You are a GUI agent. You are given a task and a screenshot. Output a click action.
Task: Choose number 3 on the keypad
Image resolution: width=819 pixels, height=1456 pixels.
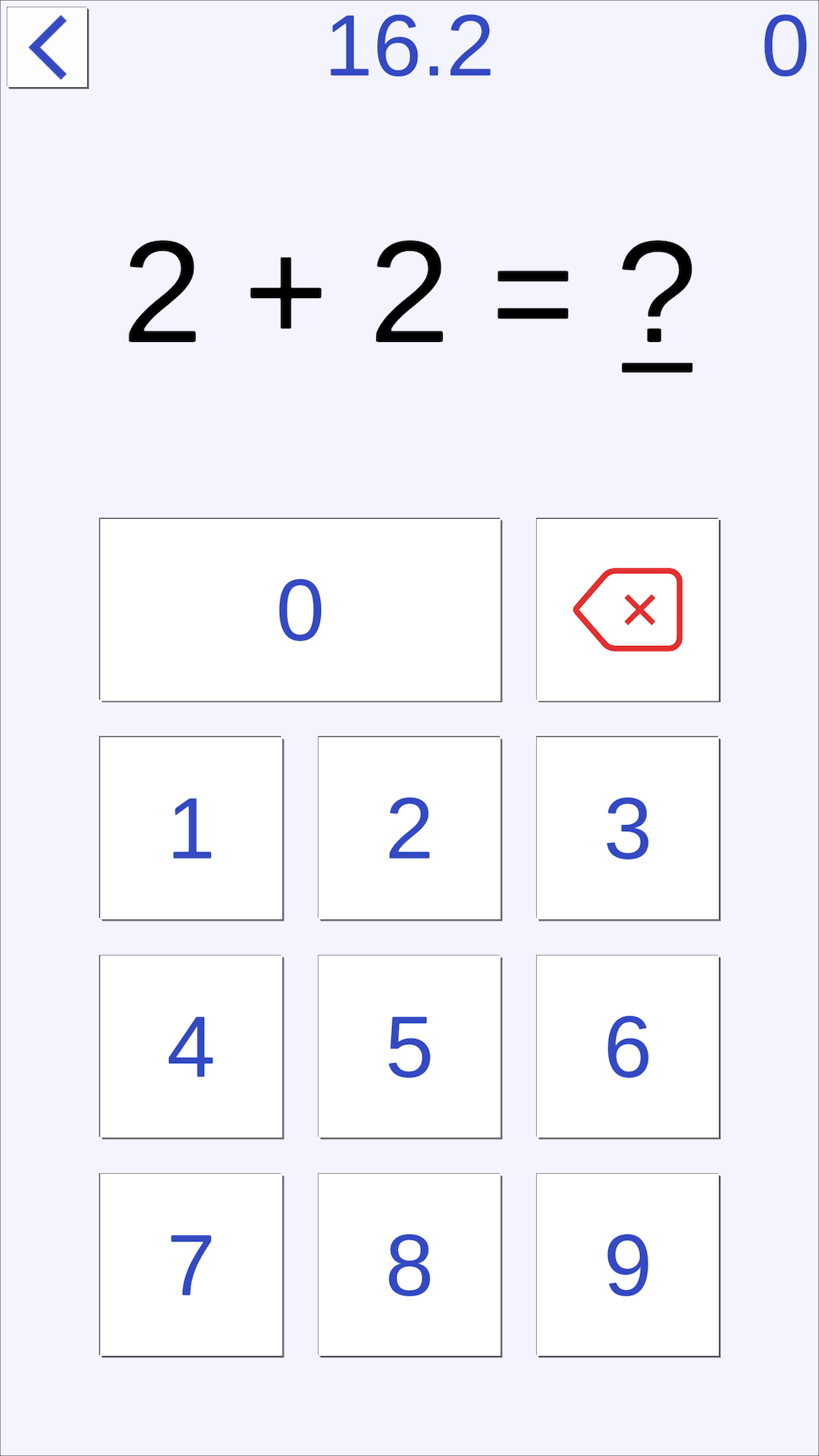pos(628,828)
